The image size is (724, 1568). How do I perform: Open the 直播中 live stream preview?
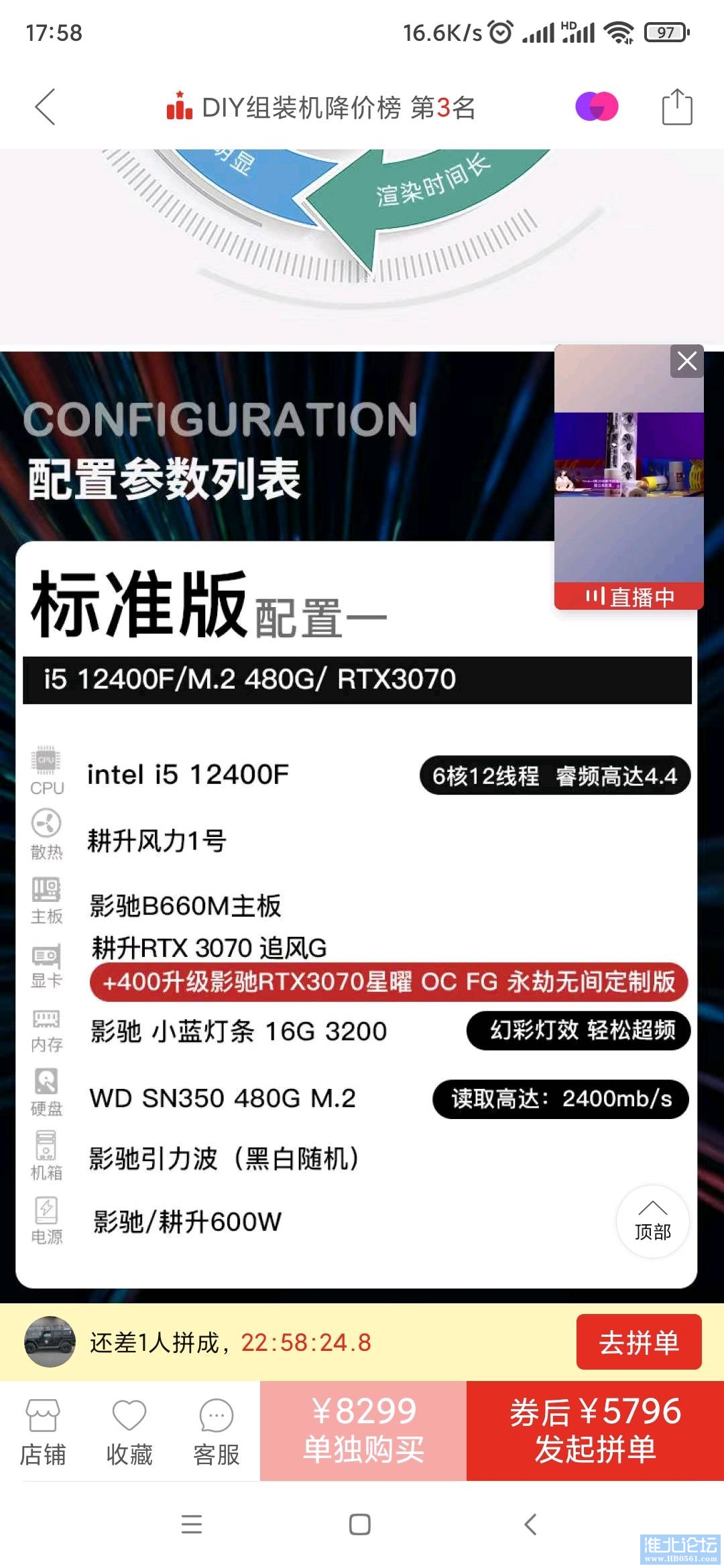(628, 489)
